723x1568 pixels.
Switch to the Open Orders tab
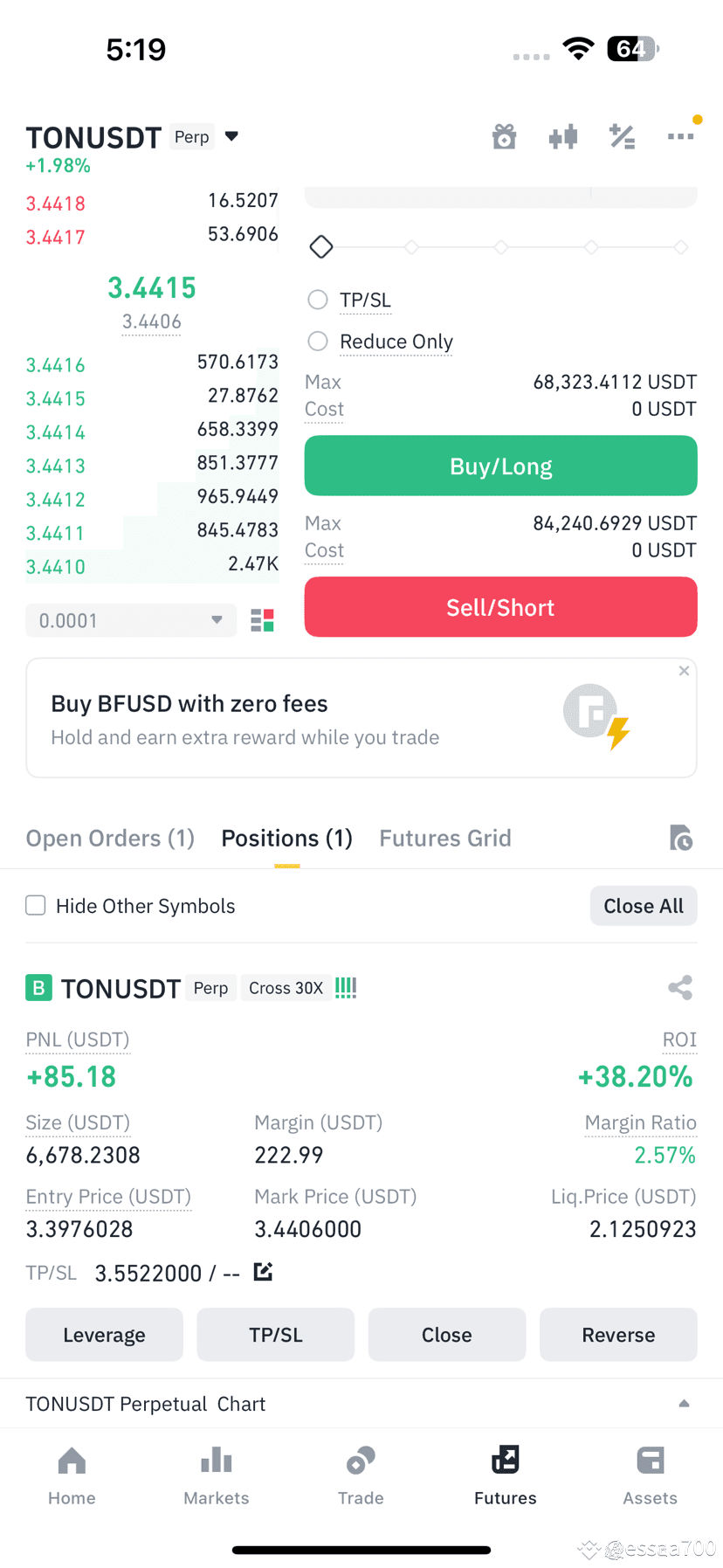coord(110,838)
